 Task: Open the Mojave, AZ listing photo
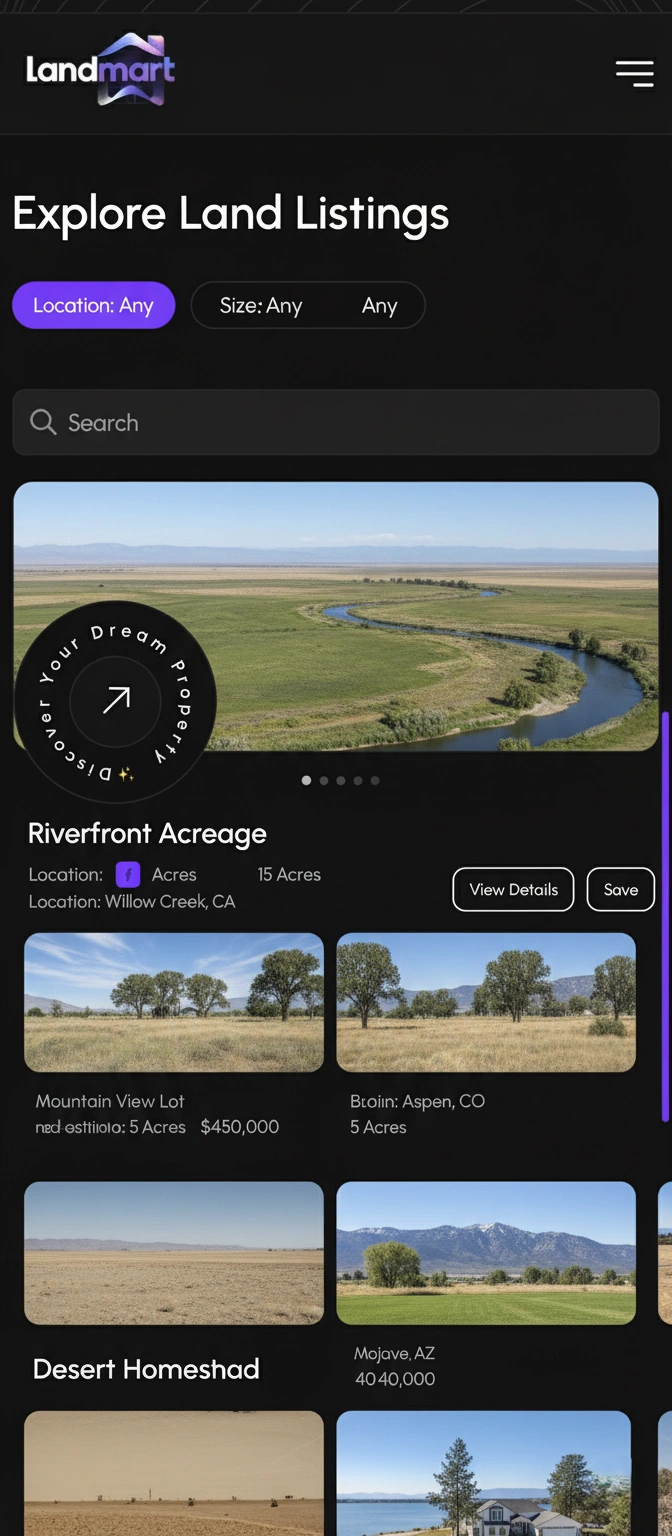click(486, 1253)
